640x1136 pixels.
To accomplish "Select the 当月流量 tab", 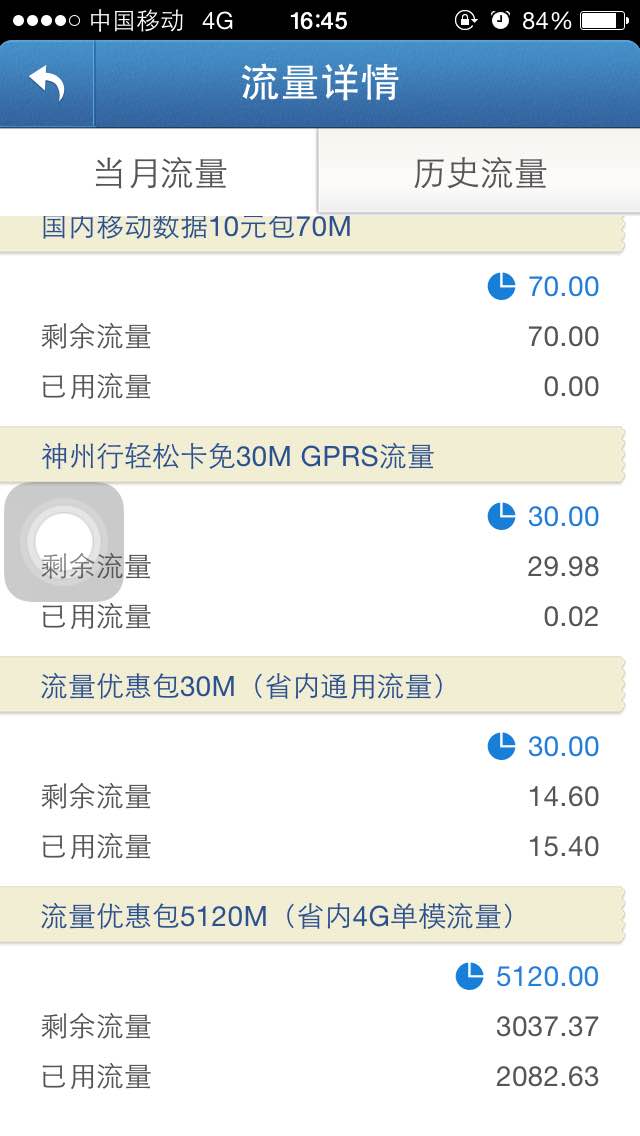I will pos(159,173).
